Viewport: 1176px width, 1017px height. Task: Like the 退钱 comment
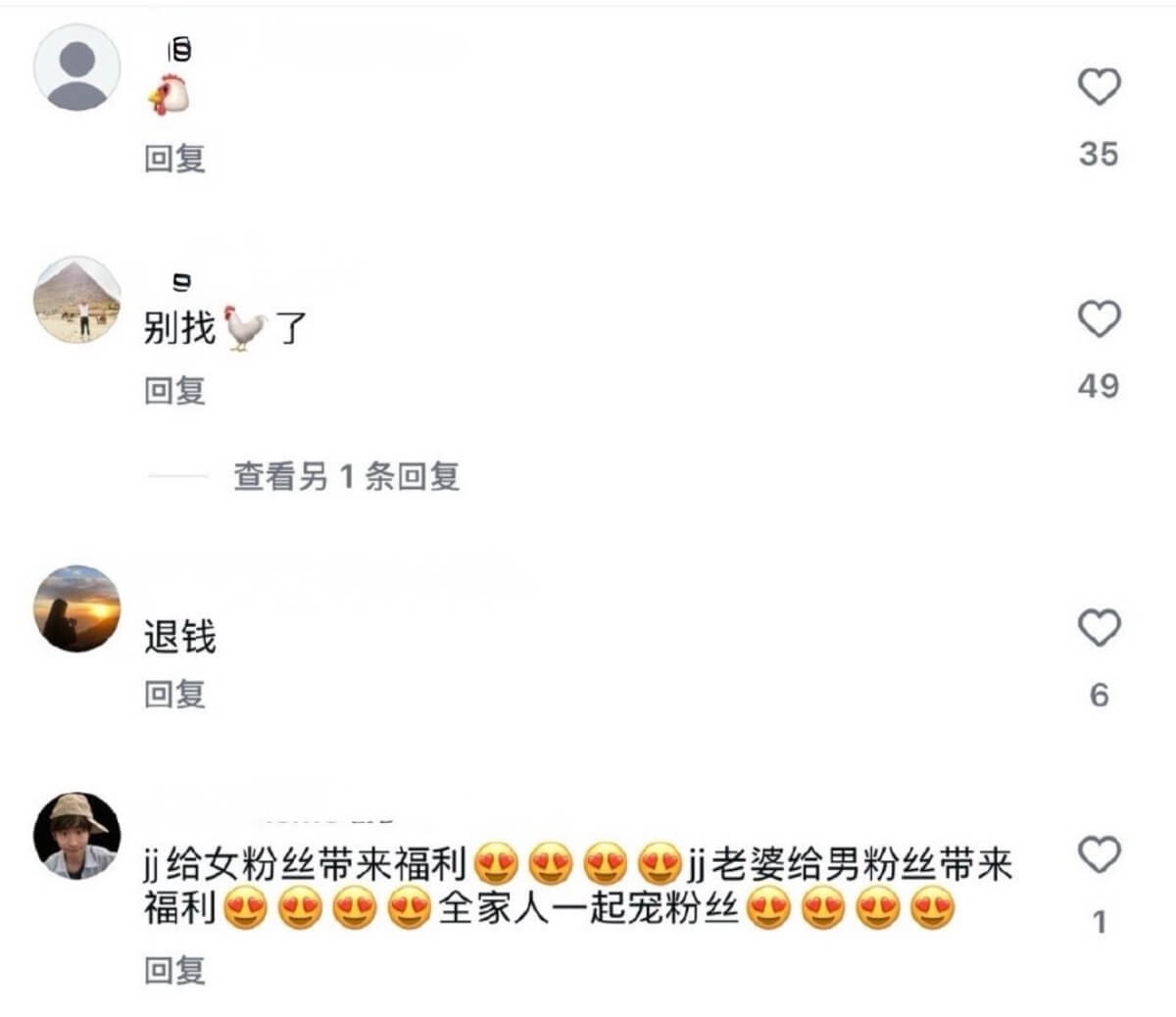point(1099,628)
